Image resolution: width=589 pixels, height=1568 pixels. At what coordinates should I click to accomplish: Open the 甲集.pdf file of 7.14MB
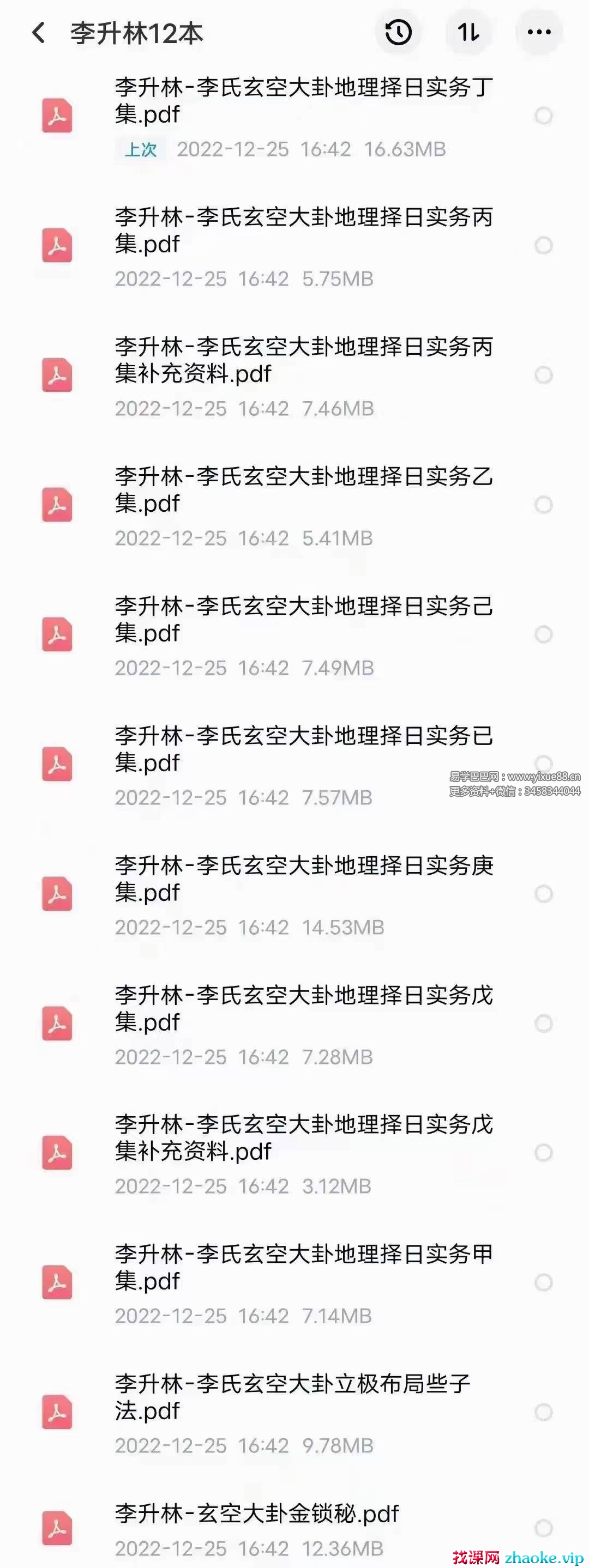pos(303,1268)
